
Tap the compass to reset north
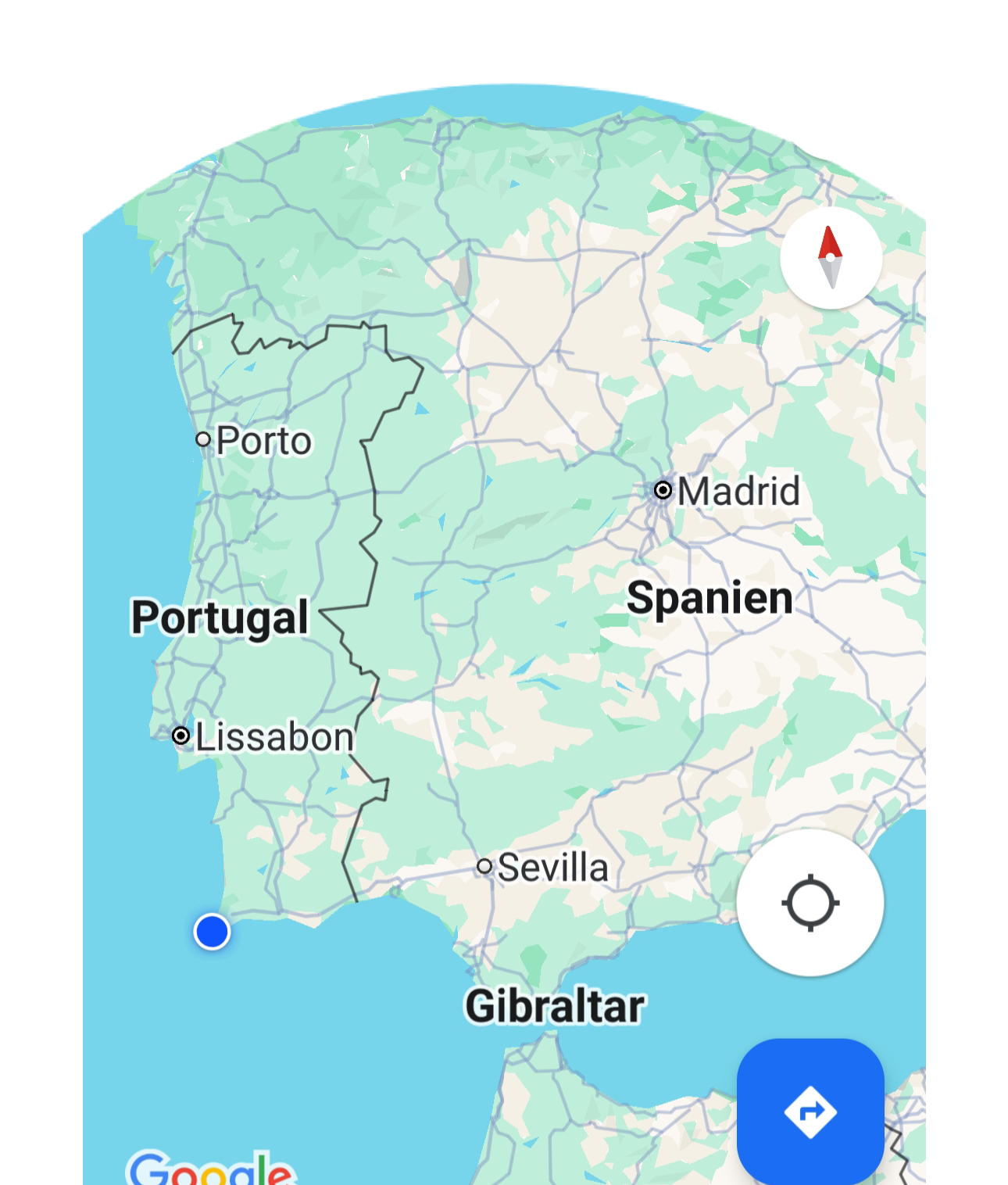[x=831, y=258]
